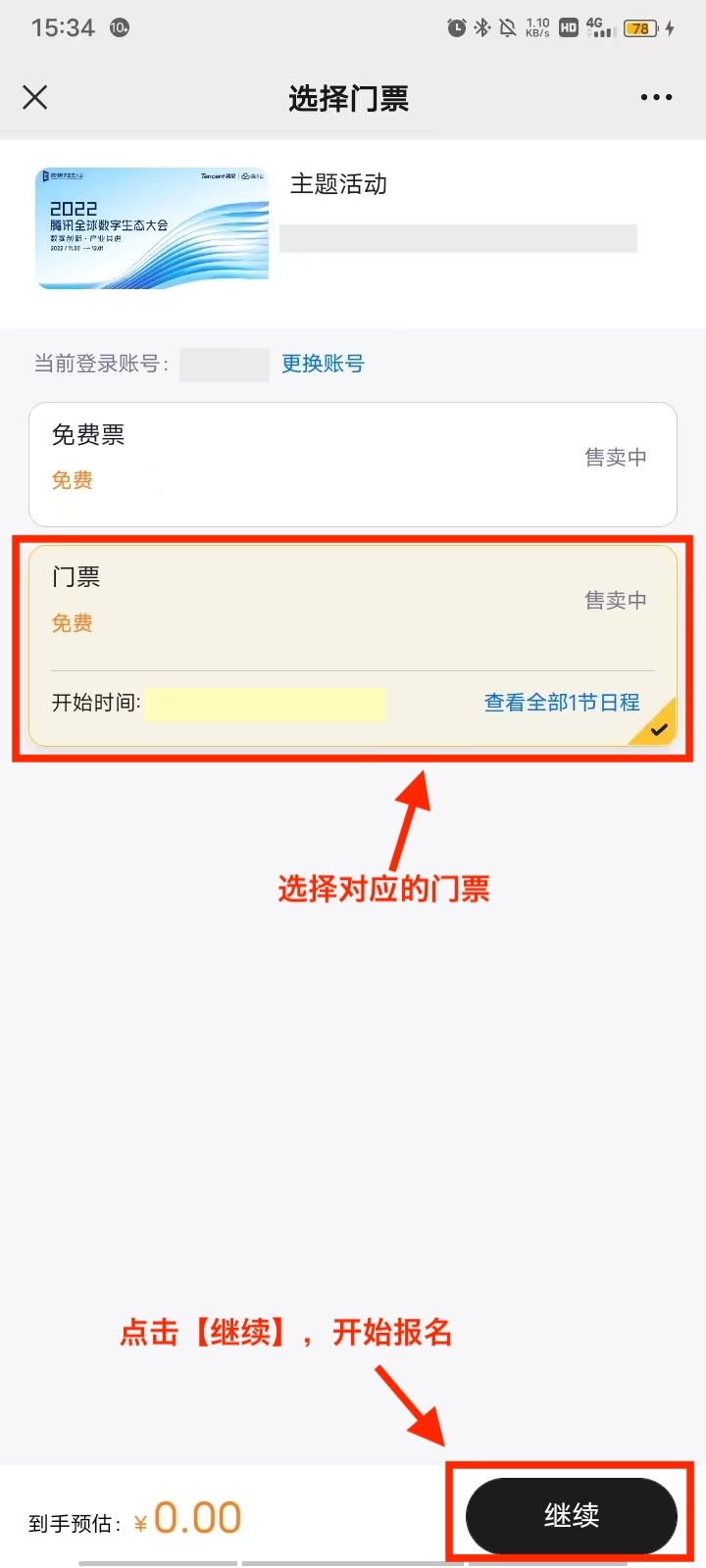Tap 继续 to start registration
The image size is (706, 1568).
point(572,1516)
